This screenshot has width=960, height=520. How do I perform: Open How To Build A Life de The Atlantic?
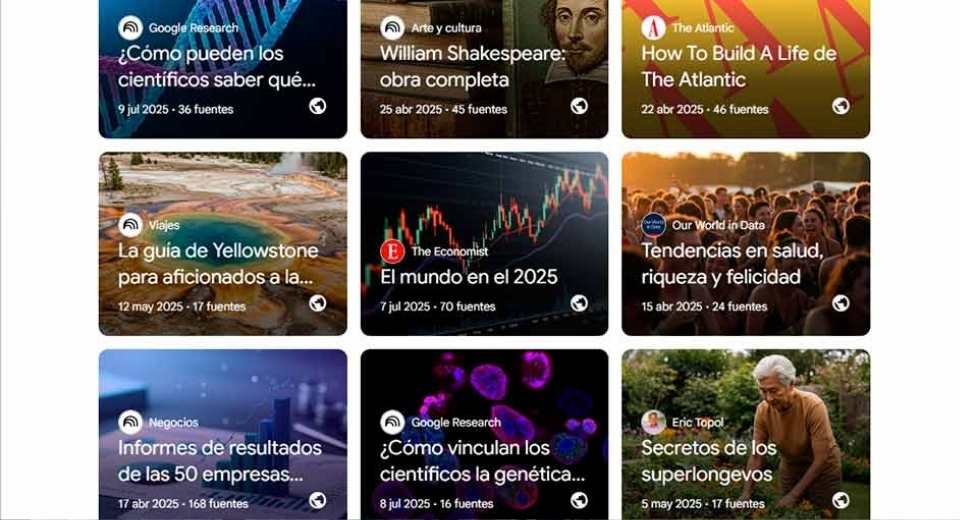click(x=745, y=66)
